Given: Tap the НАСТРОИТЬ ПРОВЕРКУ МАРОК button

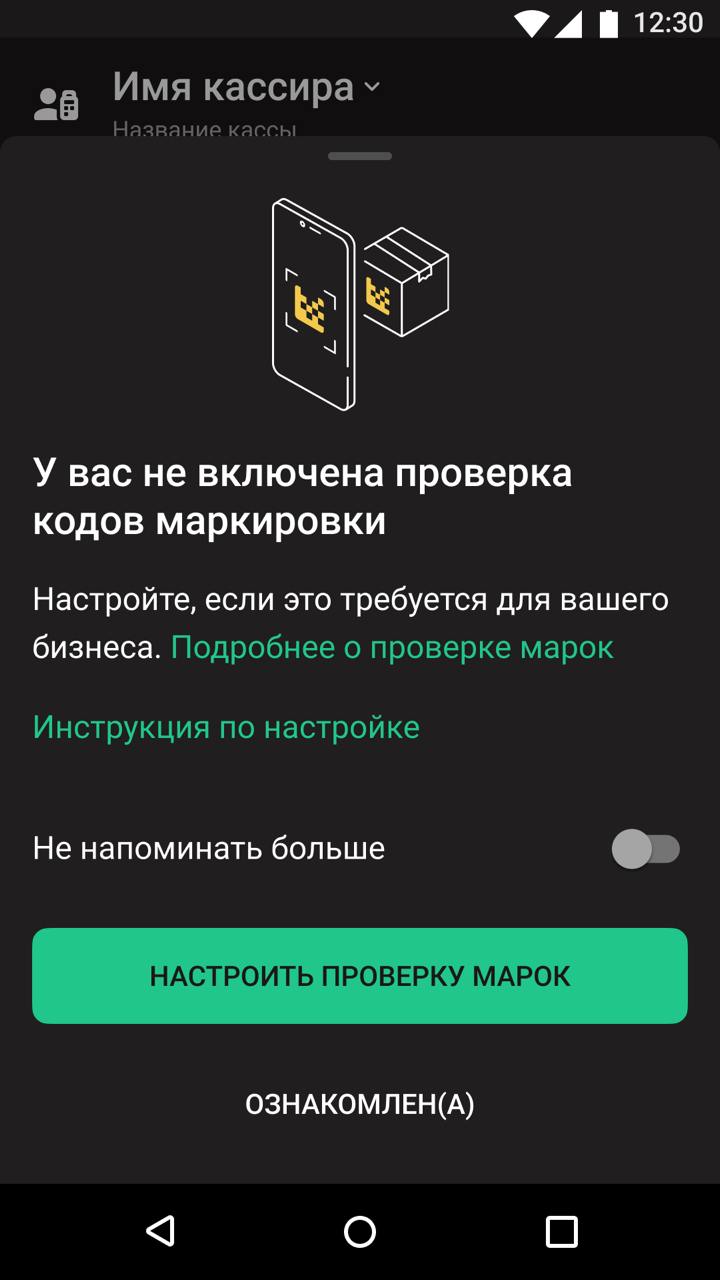Looking at the screenshot, I should 360,976.
